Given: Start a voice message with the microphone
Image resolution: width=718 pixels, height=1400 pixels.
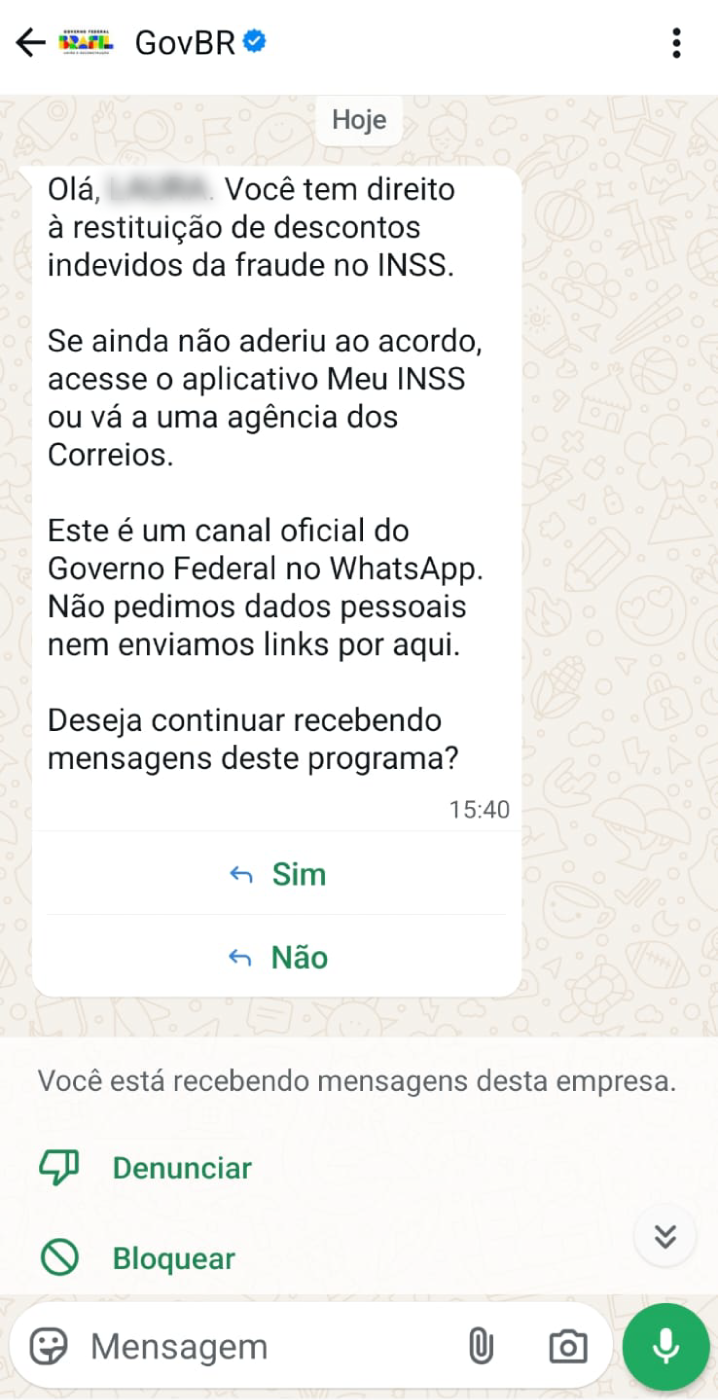Looking at the screenshot, I should pyautogui.click(x=665, y=1347).
